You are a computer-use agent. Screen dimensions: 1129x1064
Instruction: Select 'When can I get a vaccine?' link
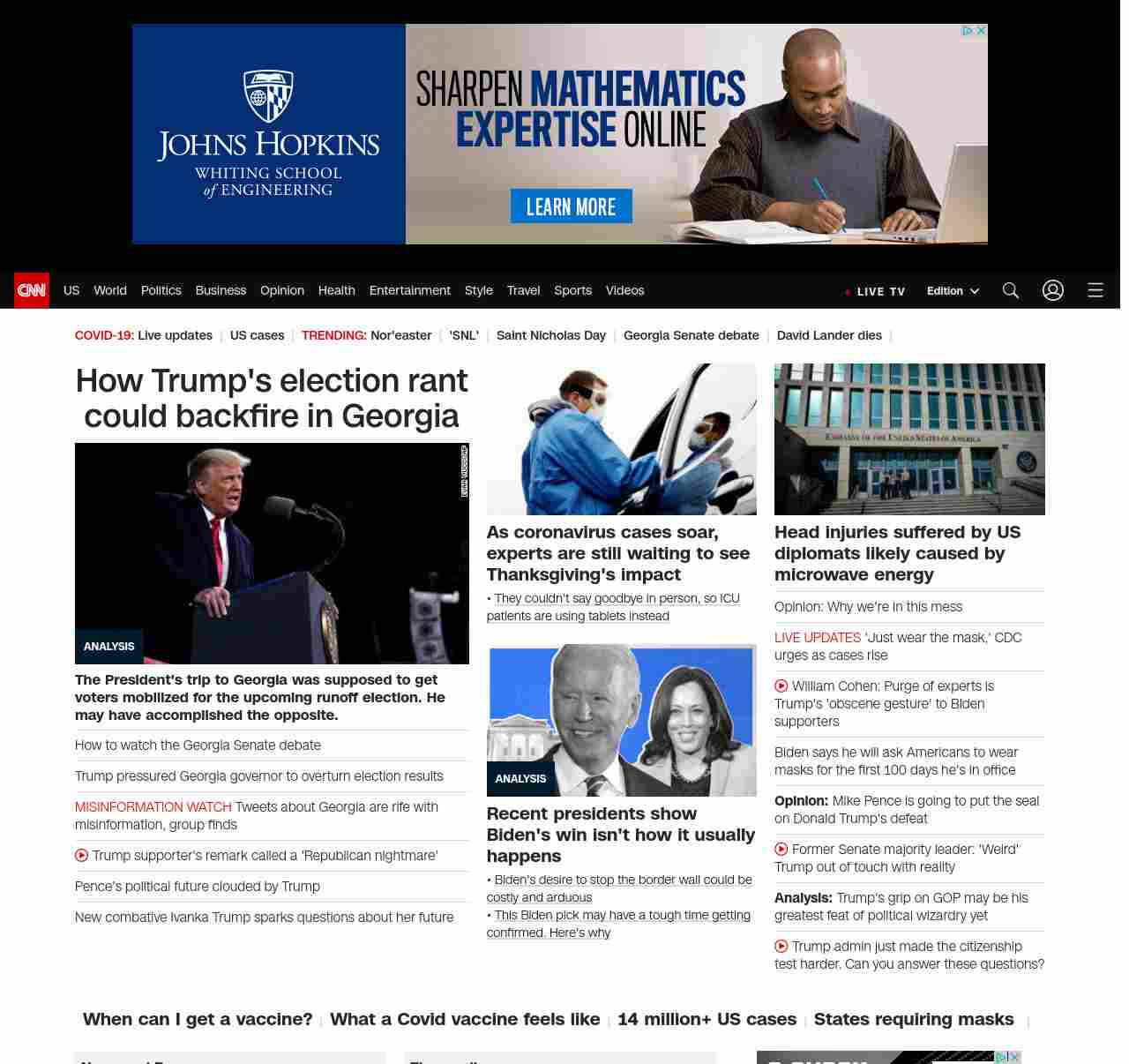[x=198, y=1019]
